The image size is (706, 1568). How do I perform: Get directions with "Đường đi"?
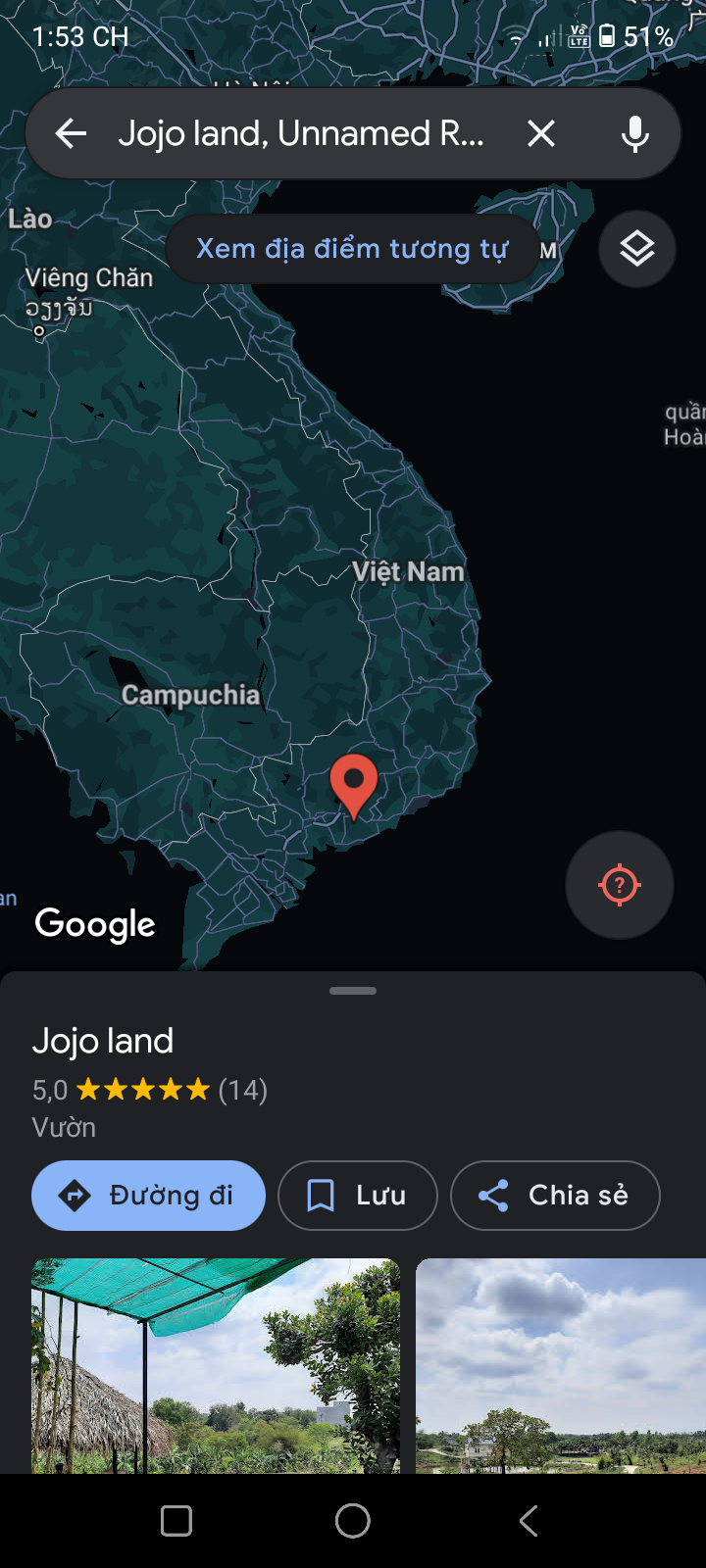[x=148, y=1196]
